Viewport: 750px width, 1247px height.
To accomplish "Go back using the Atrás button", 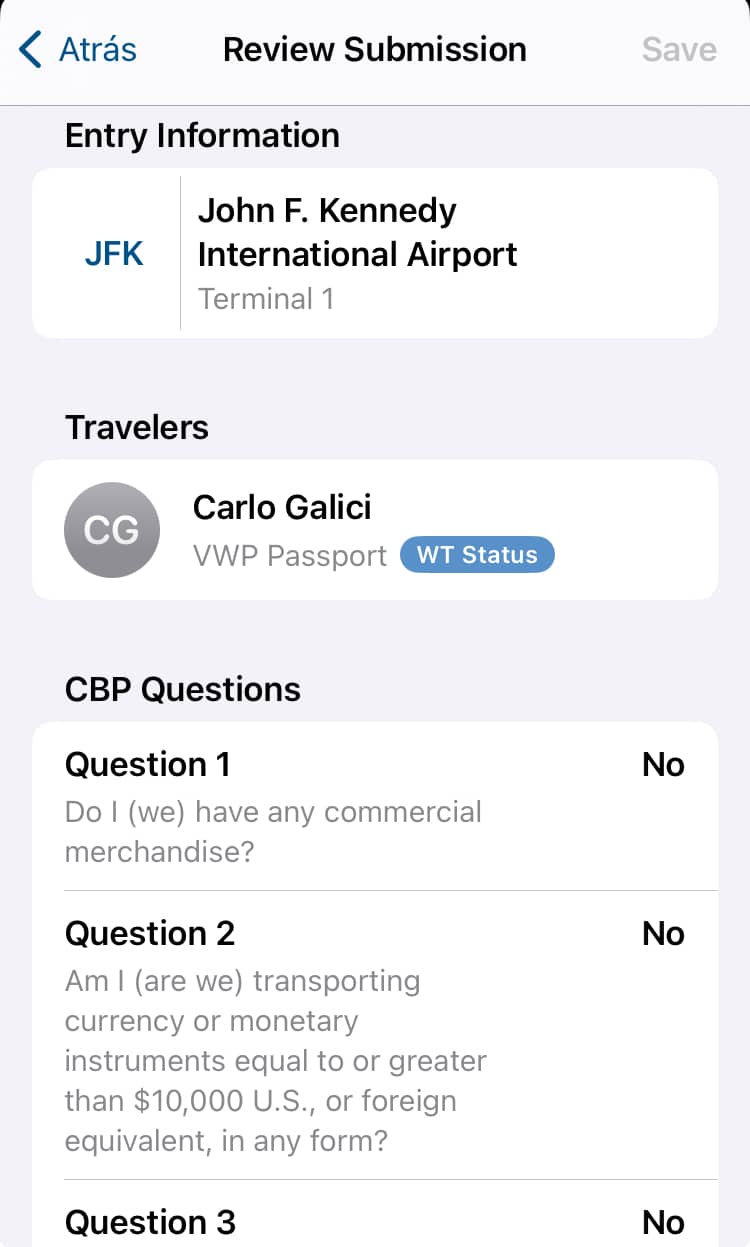I will [x=78, y=49].
